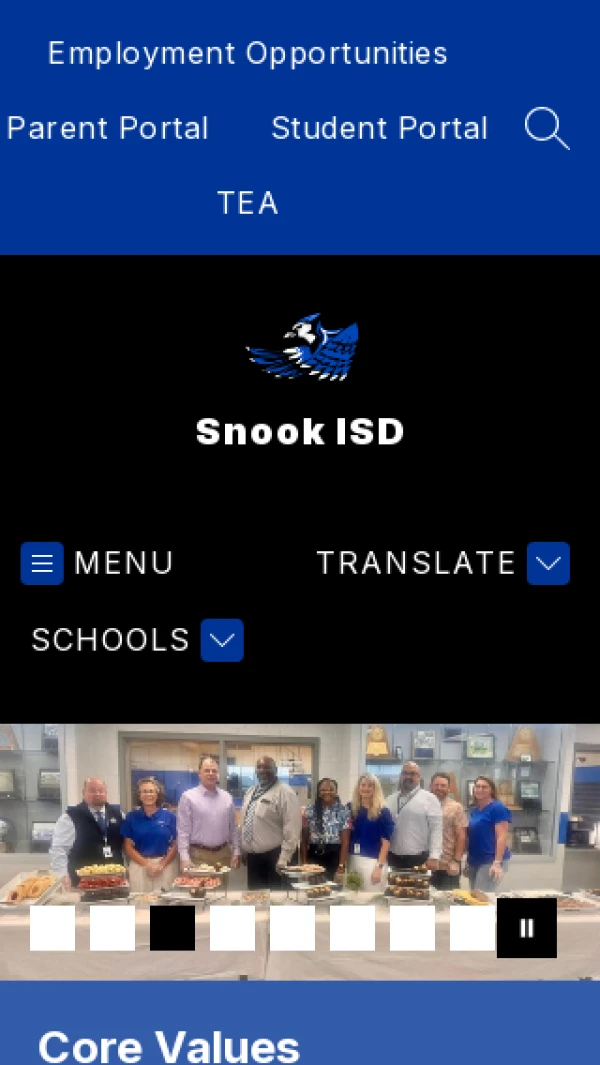Open the Employment Opportunities link
This screenshot has width=600, height=1065.
247,53
